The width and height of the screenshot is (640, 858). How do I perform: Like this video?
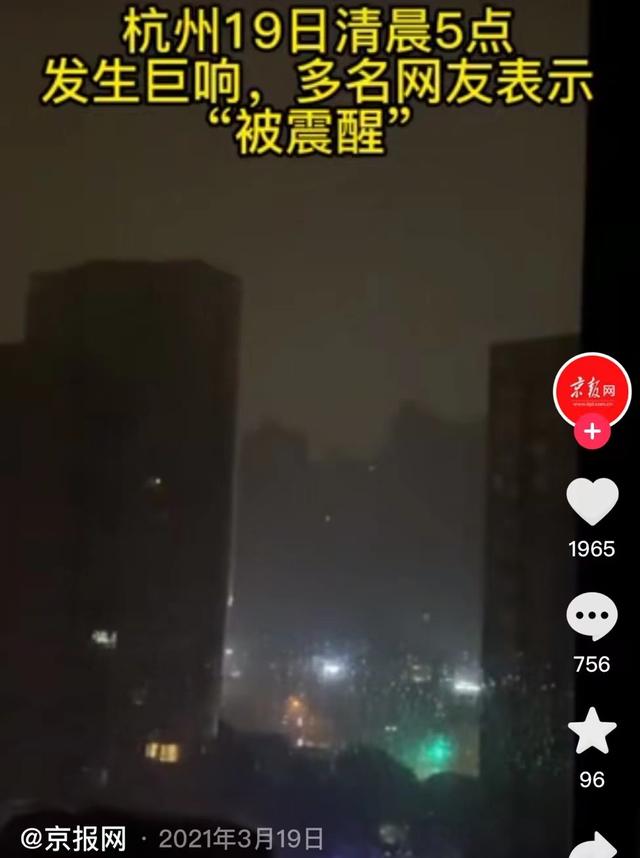pos(592,502)
